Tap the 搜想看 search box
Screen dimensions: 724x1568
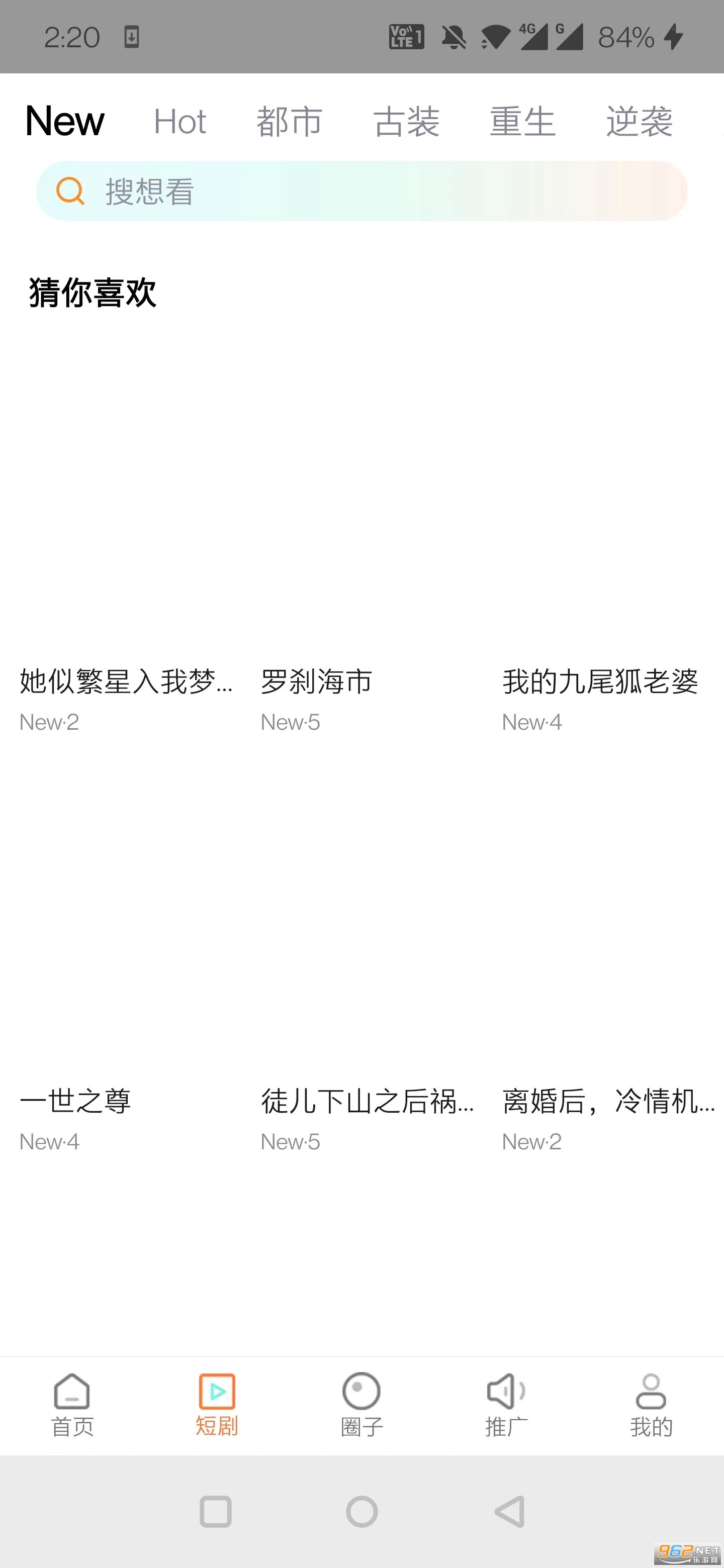pyautogui.click(x=361, y=191)
